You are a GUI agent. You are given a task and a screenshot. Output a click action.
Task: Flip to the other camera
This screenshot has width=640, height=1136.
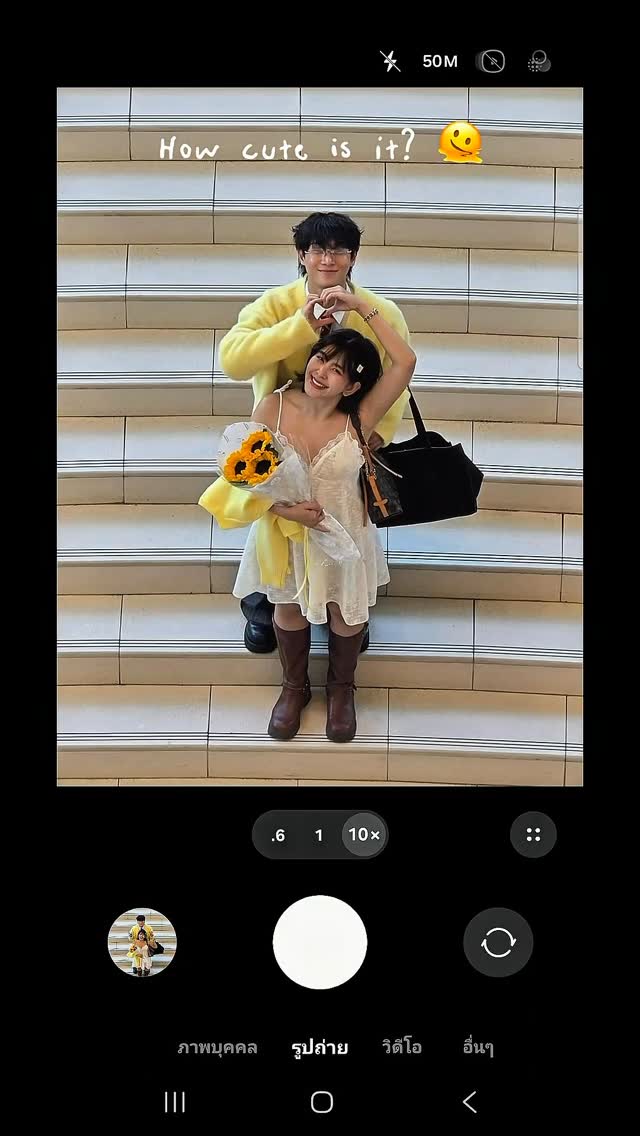pos(498,942)
